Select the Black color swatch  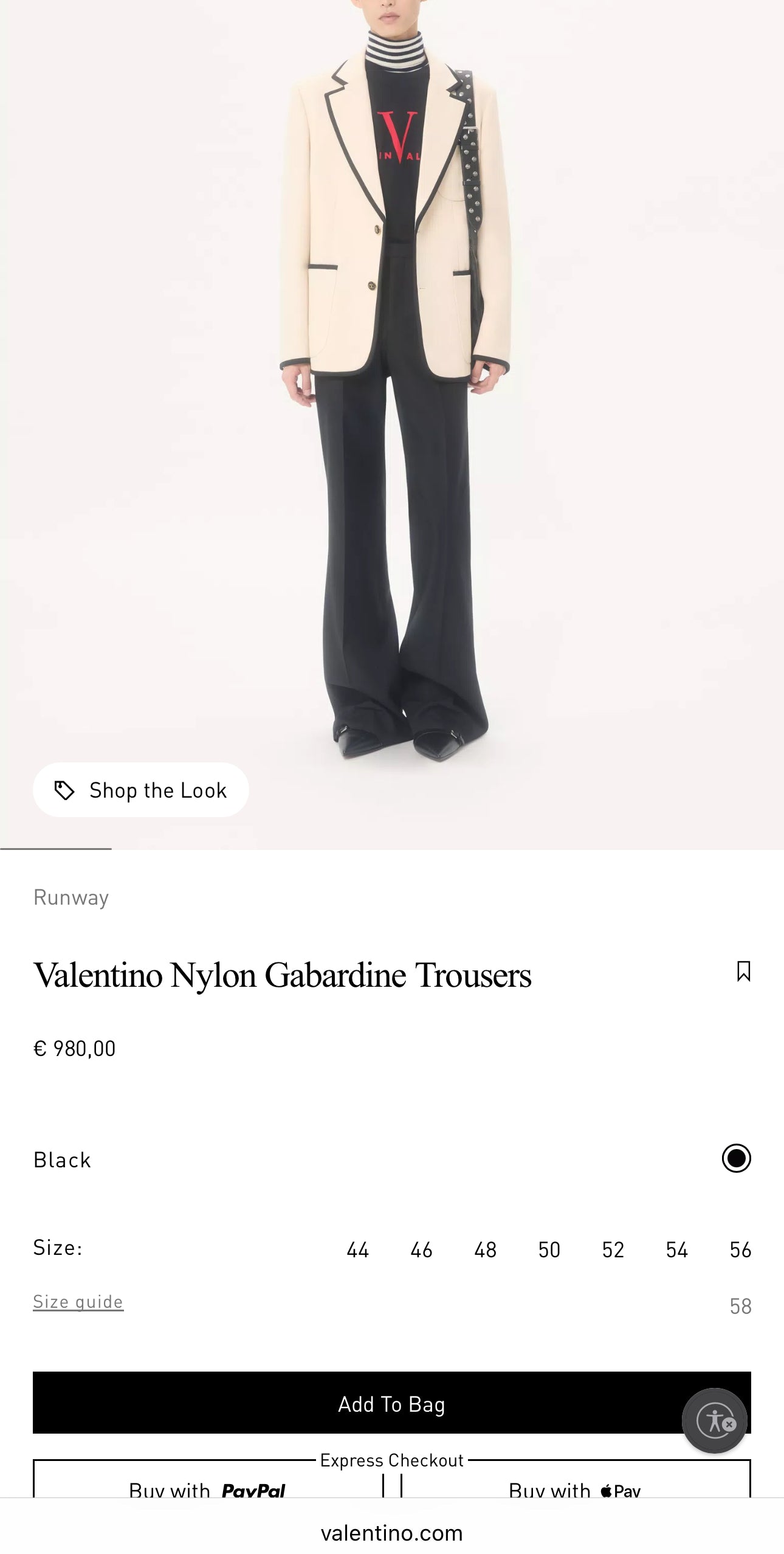click(x=736, y=1158)
